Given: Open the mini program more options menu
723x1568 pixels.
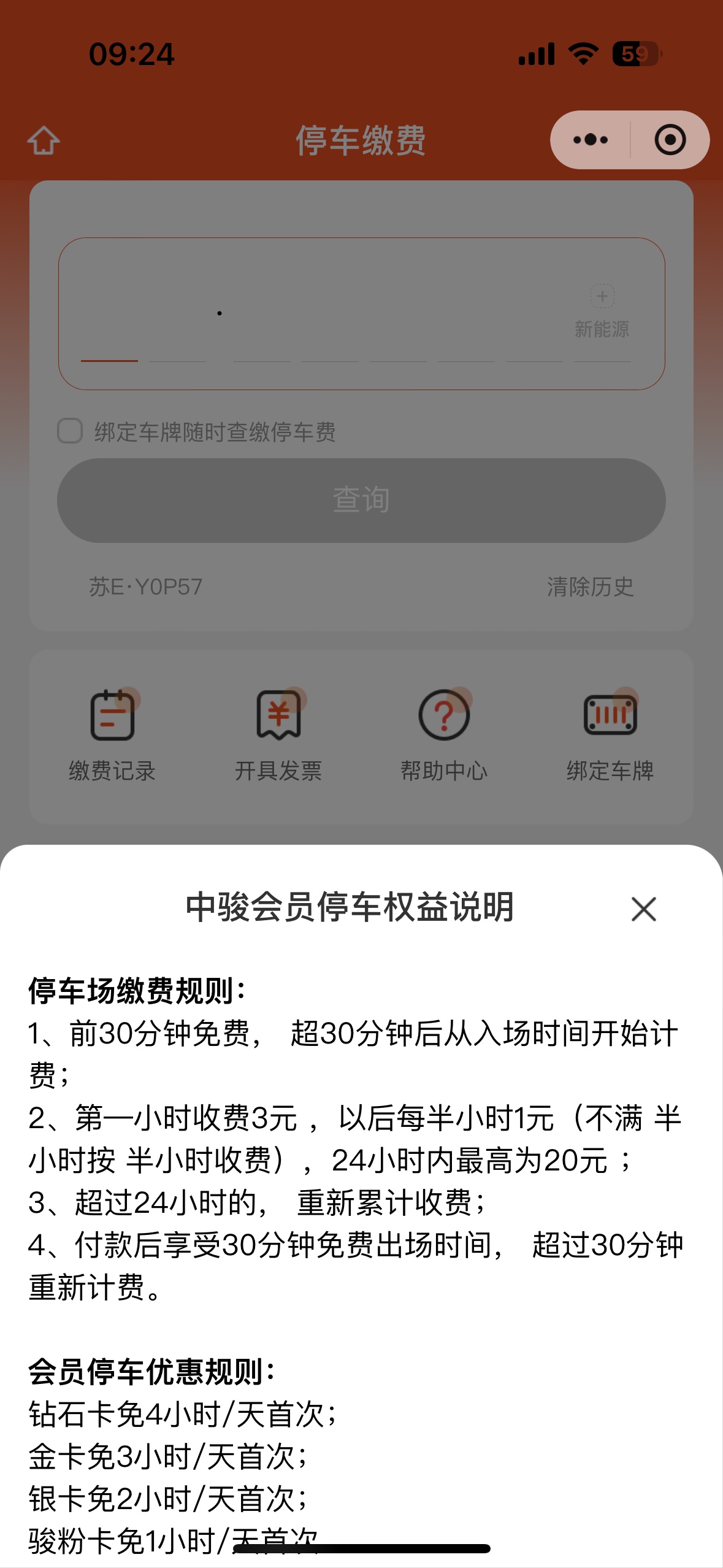Looking at the screenshot, I should pos(591,140).
